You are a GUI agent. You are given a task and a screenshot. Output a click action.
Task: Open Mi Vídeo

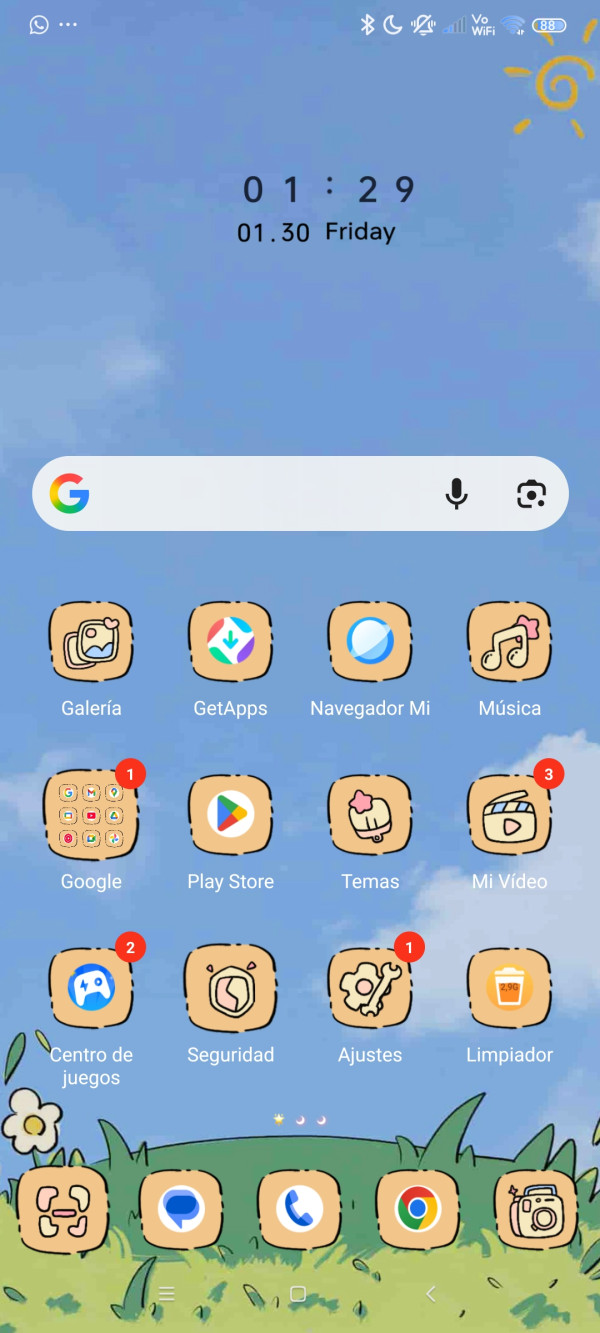[509, 816]
